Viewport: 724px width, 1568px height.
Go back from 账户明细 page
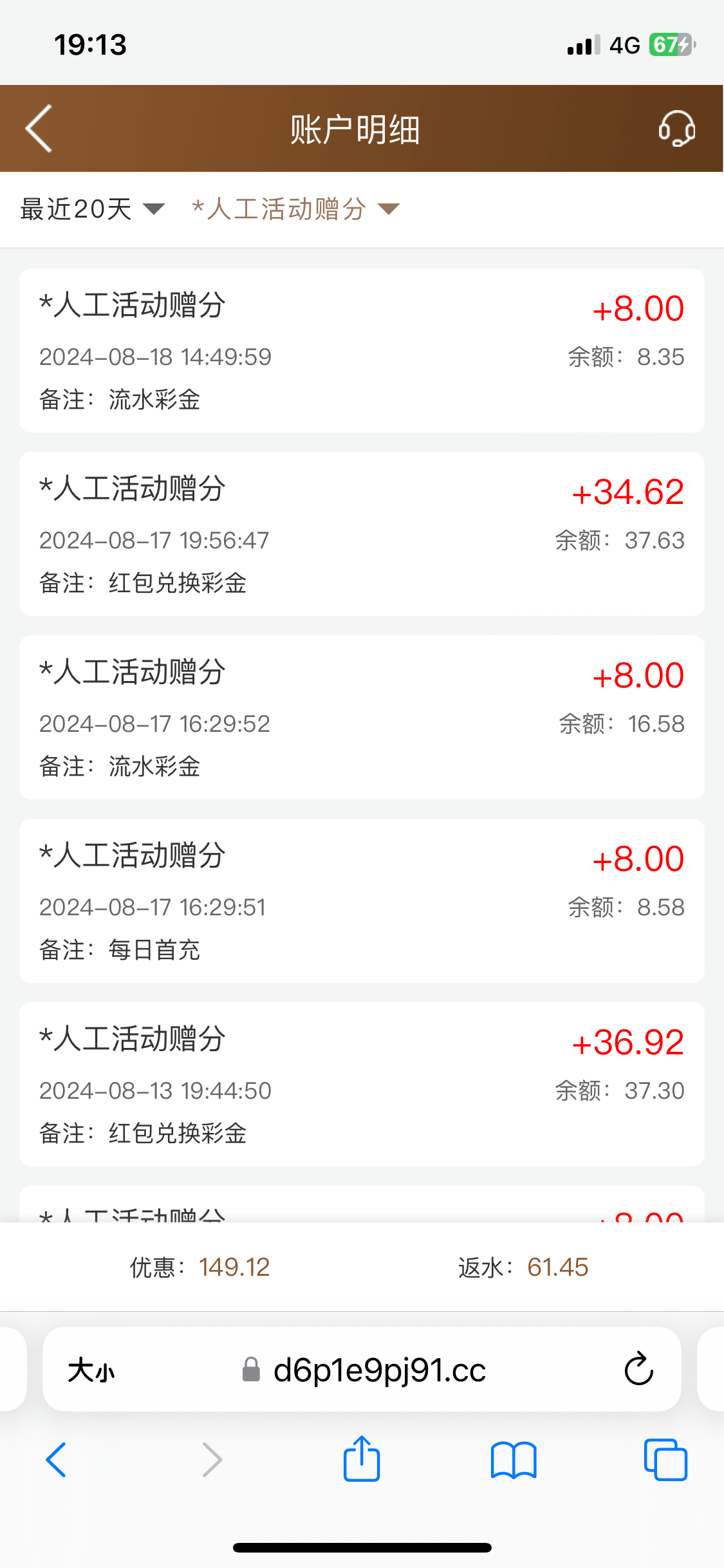click(x=39, y=129)
